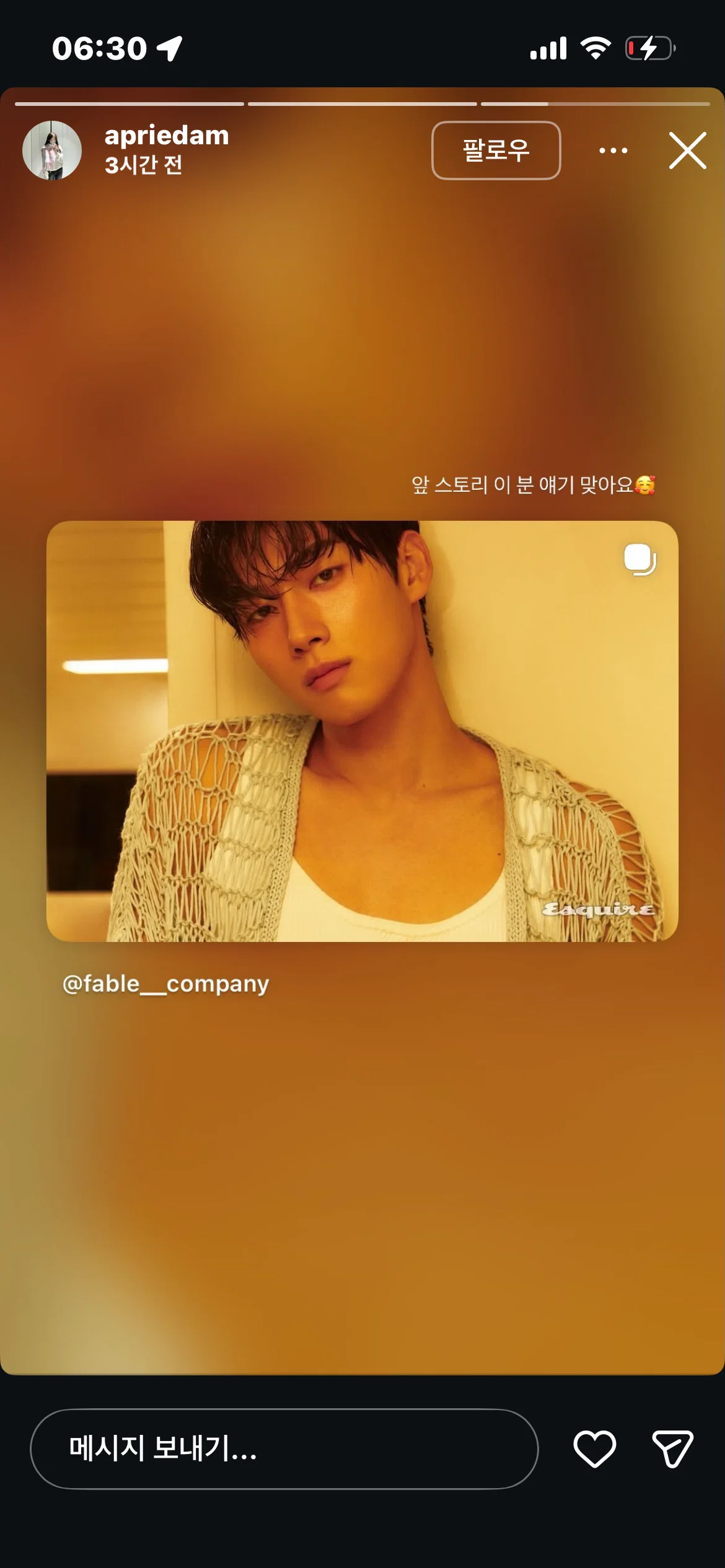Tap the apriedam username
The image size is (725, 1568).
click(167, 136)
